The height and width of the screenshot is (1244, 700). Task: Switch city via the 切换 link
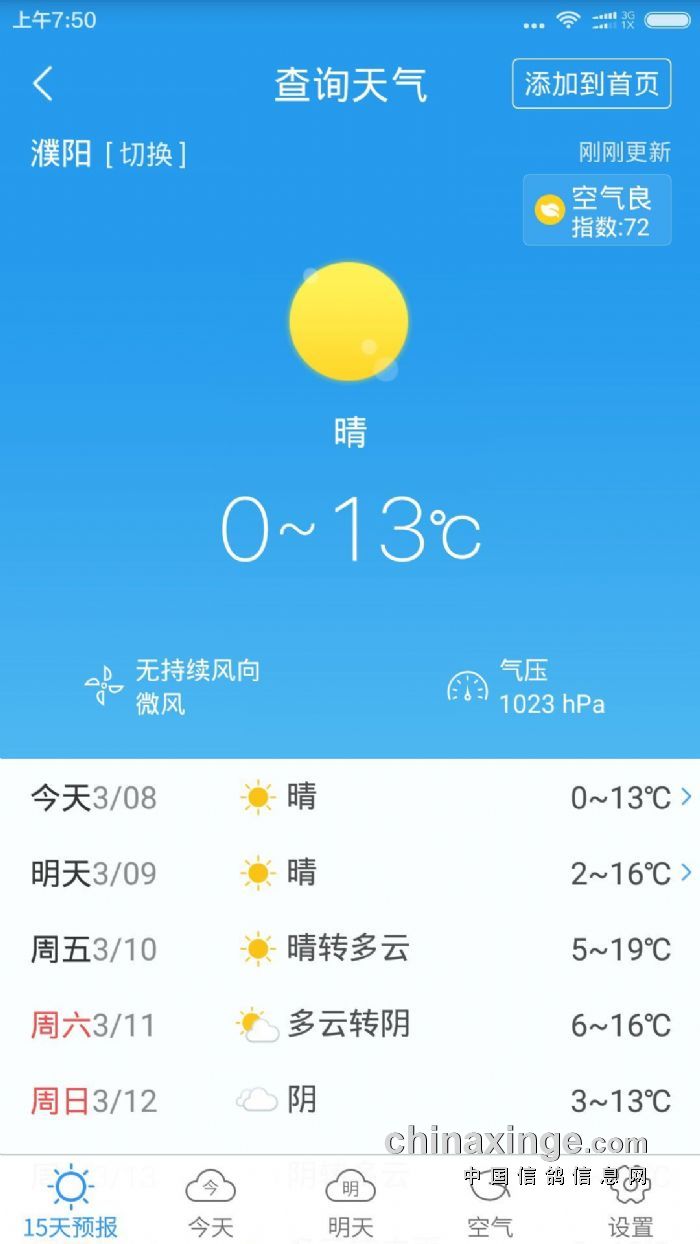[x=146, y=154]
